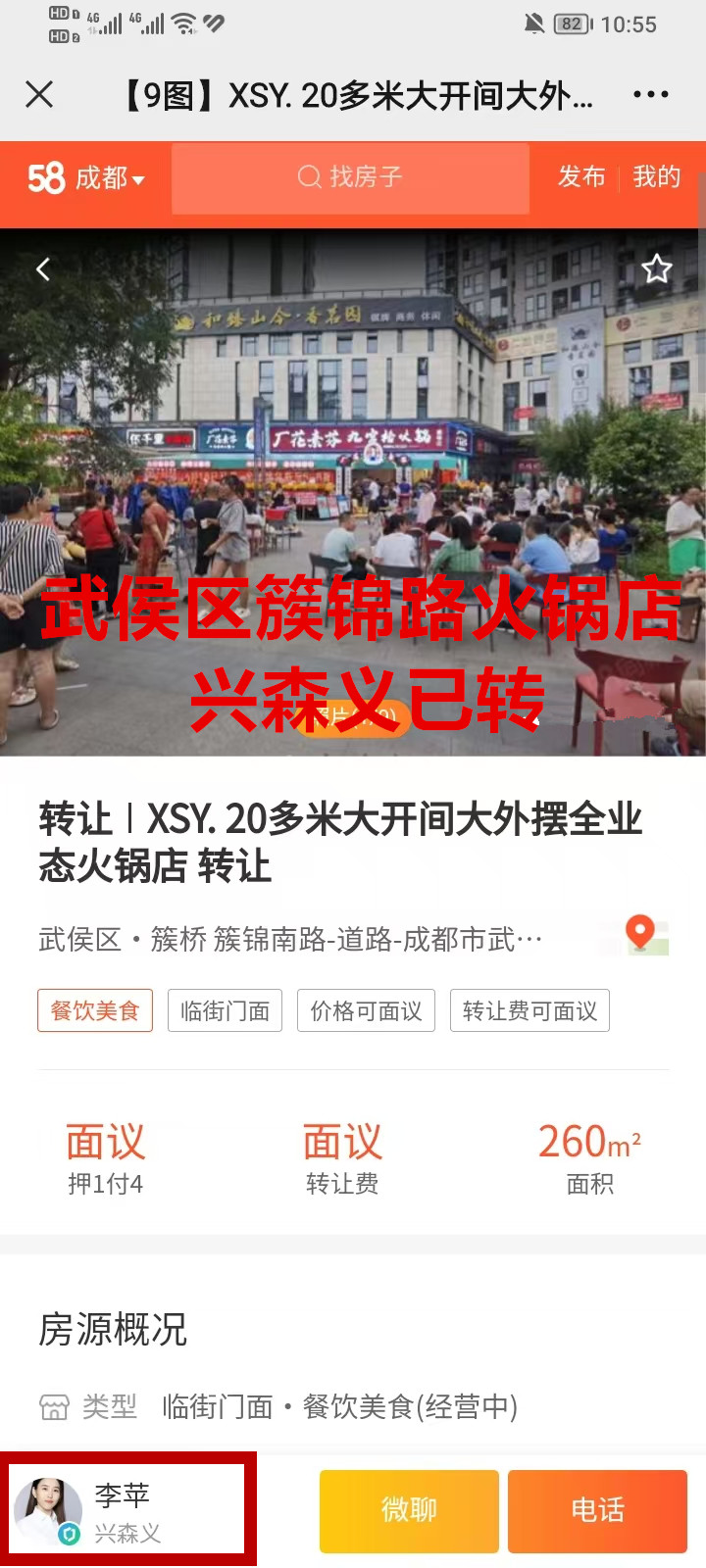Open the three-dot overflow menu
Image resolution: width=706 pixels, height=1568 pixels.
click(x=650, y=95)
